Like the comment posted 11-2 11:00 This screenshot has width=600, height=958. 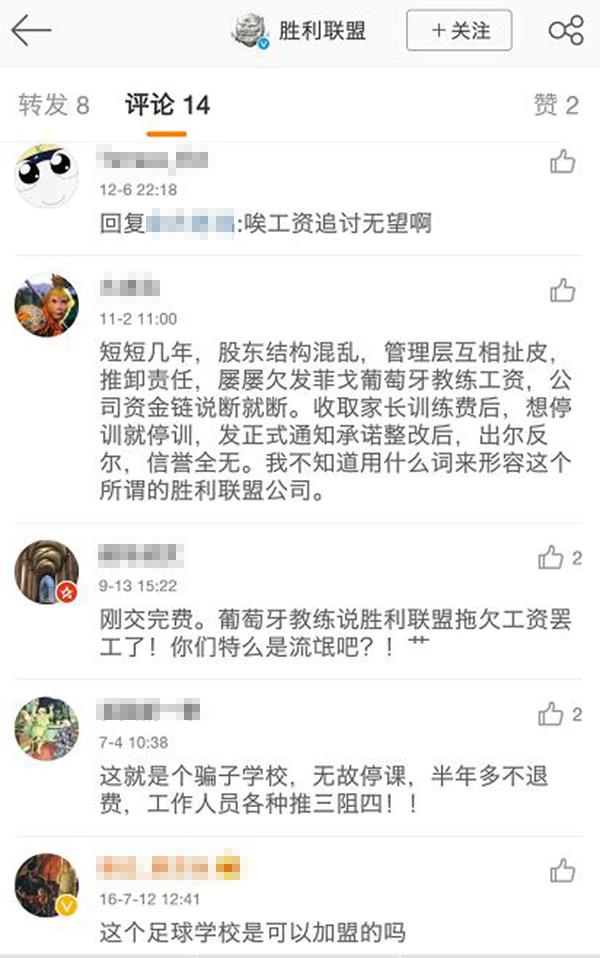[x=563, y=291]
